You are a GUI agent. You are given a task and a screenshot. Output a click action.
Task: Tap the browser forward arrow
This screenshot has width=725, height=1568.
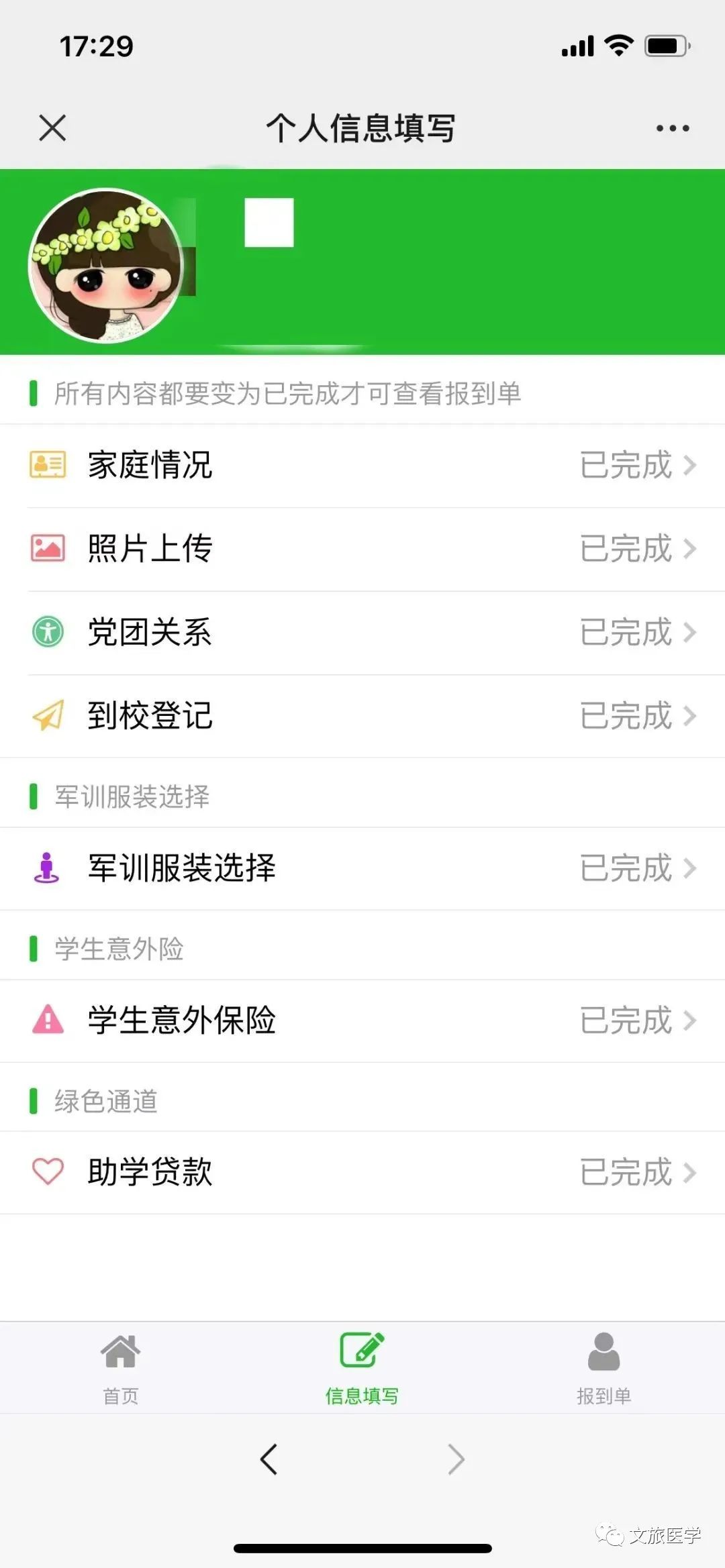pos(456,1459)
